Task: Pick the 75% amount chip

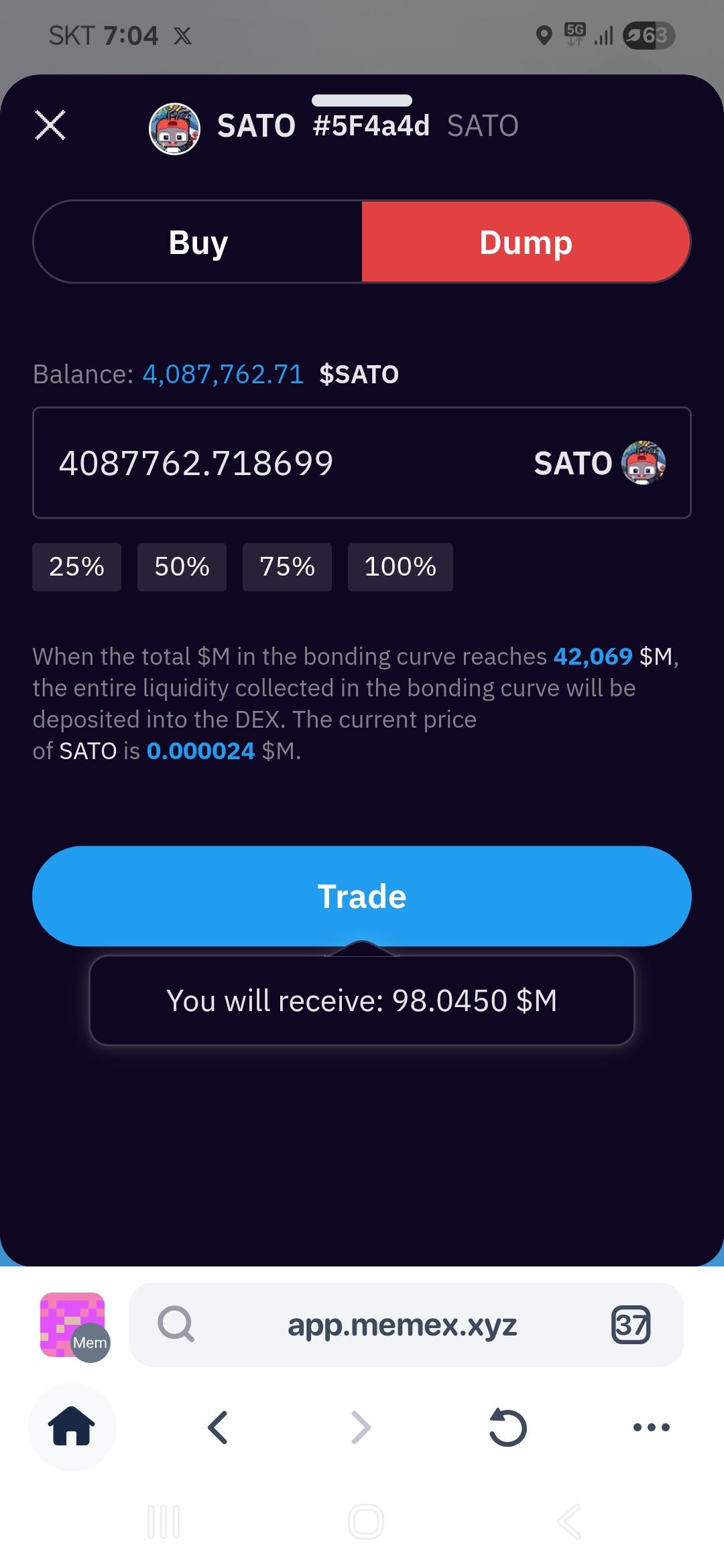Action: click(x=287, y=567)
